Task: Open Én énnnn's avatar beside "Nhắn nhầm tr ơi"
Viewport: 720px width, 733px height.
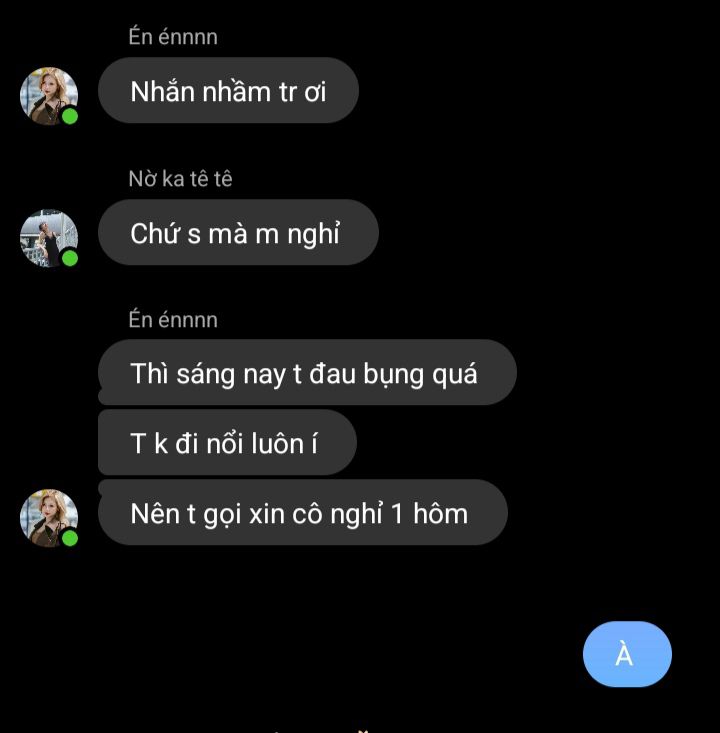Action: coord(49,96)
